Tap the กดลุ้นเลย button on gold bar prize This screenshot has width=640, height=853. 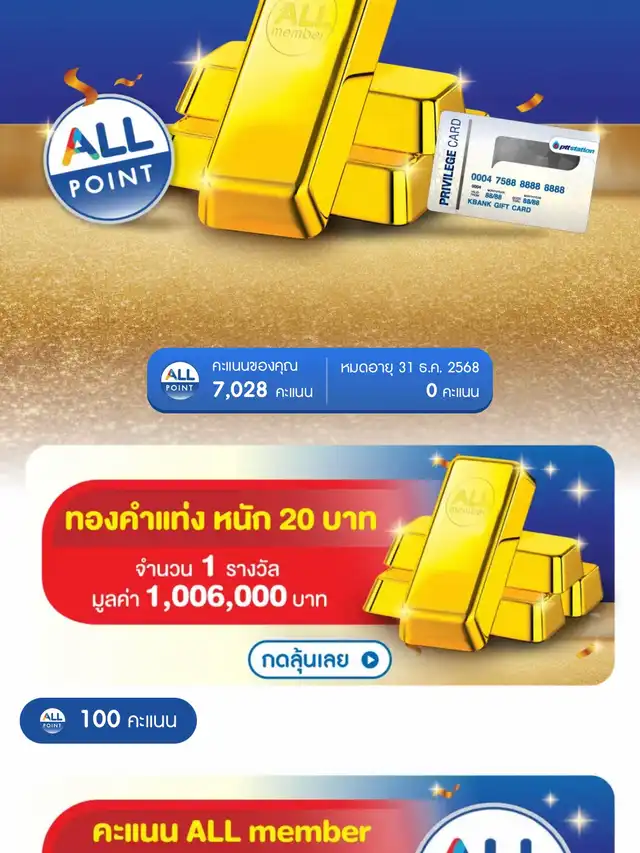click(x=319, y=659)
